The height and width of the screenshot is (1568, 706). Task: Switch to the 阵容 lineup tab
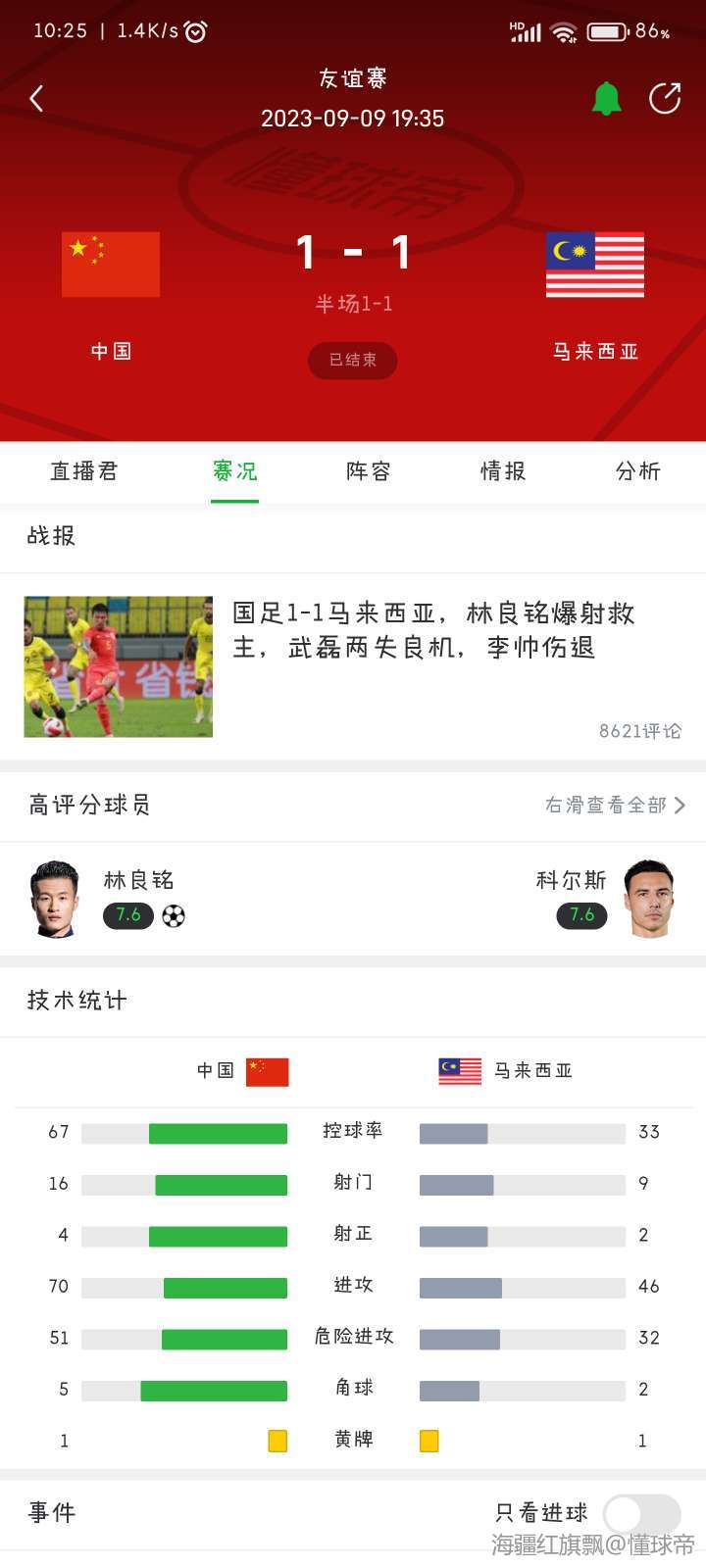click(367, 471)
